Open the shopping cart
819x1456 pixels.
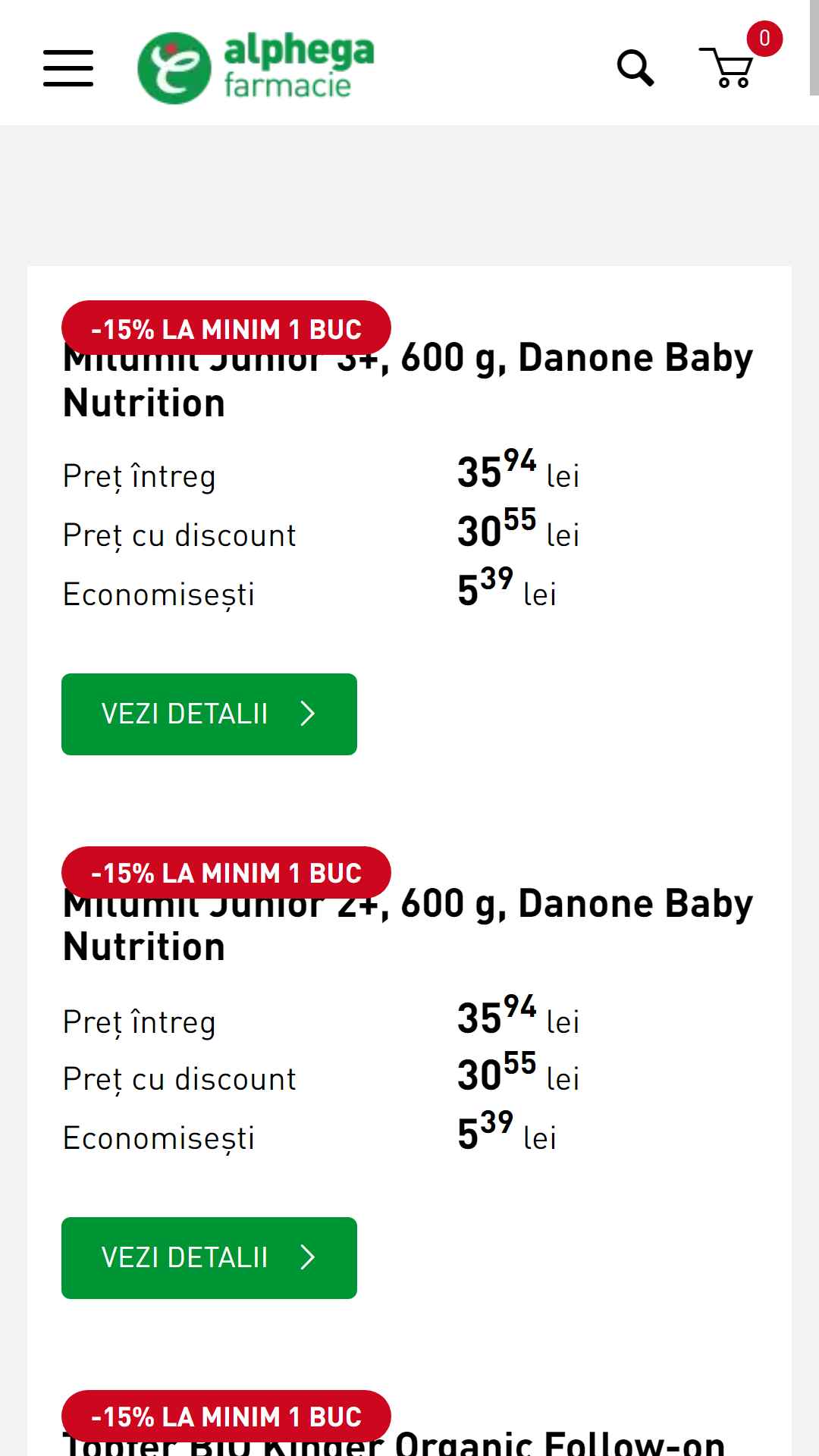728,67
